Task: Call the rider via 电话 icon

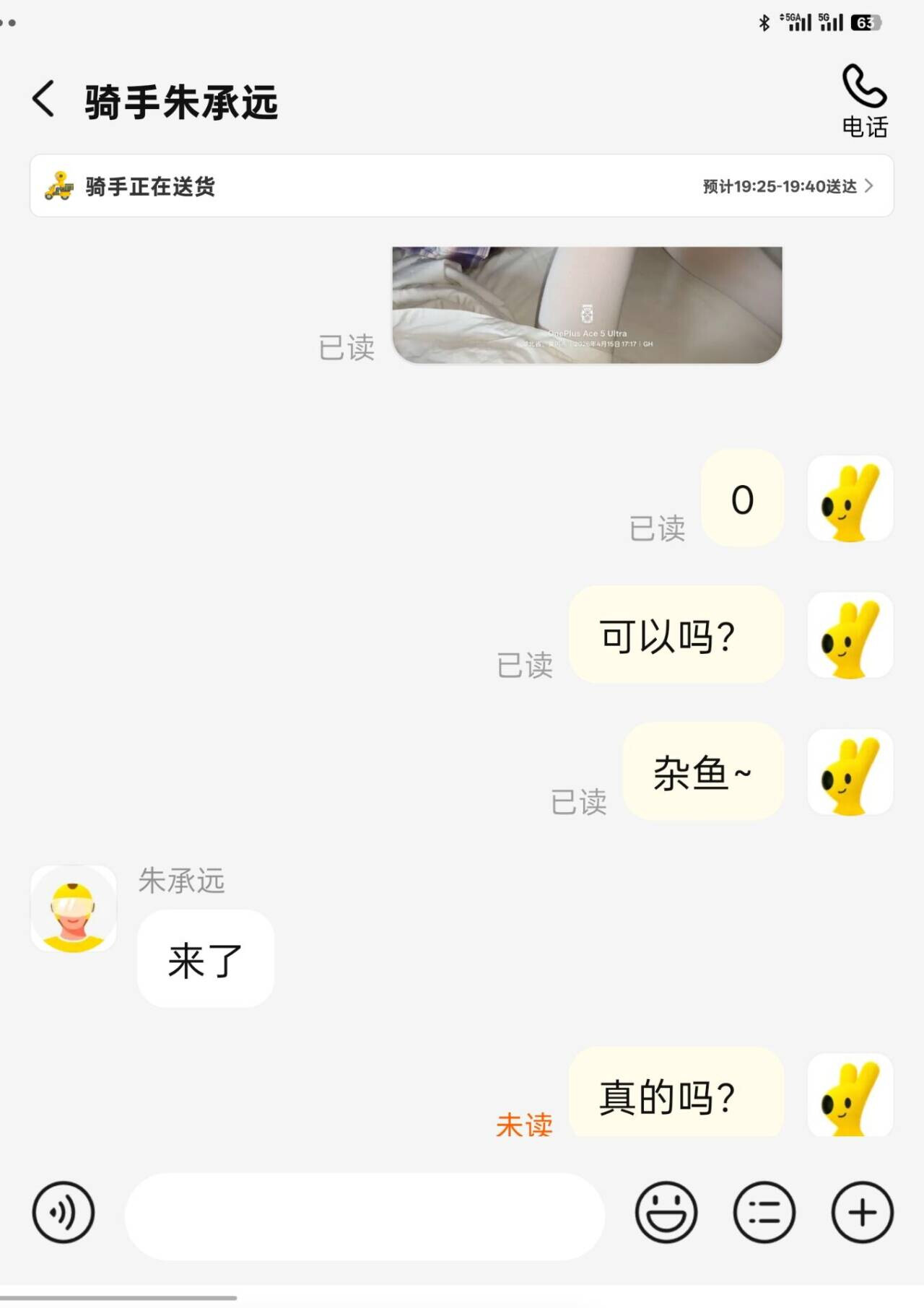Action: click(x=864, y=100)
